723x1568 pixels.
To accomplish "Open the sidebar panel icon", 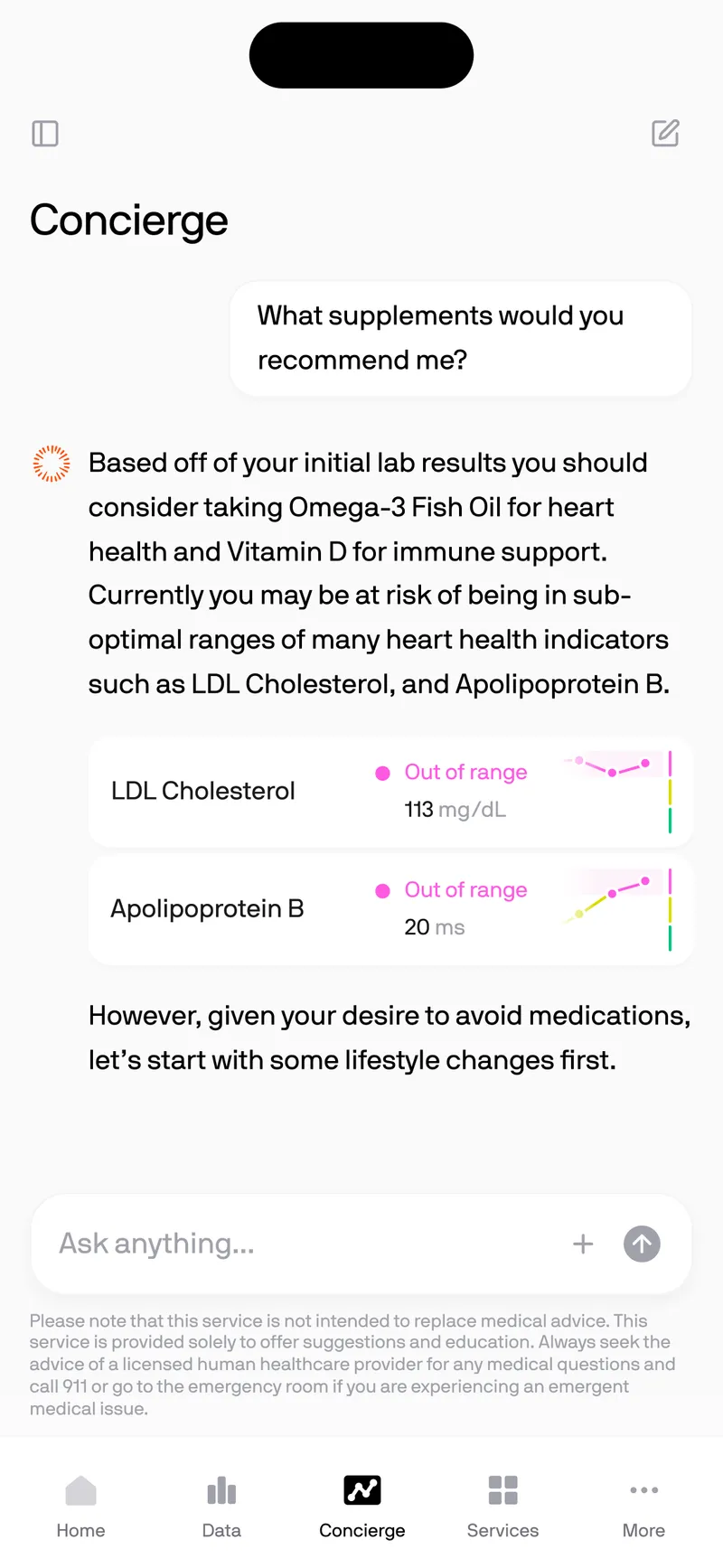I will (x=45, y=134).
